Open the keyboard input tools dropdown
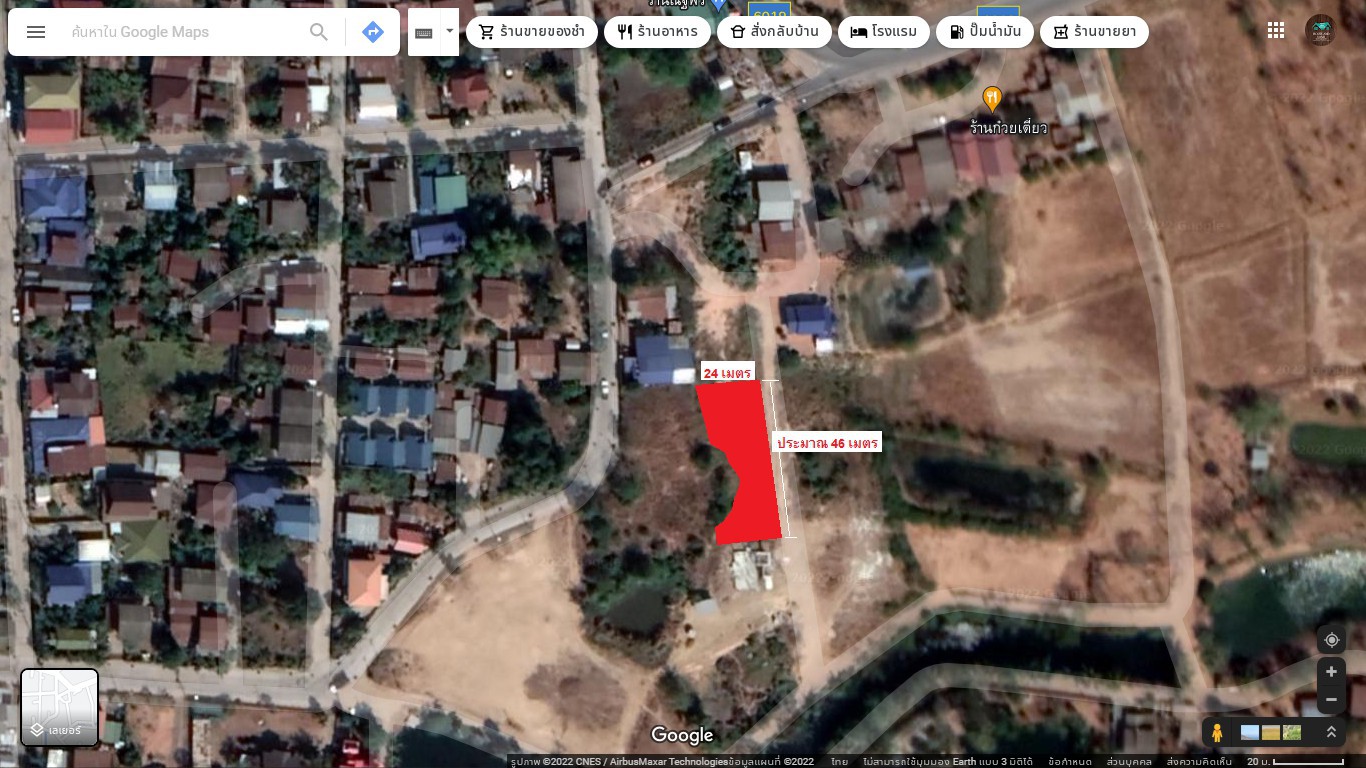 pyautogui.click(x=450, y=31)
